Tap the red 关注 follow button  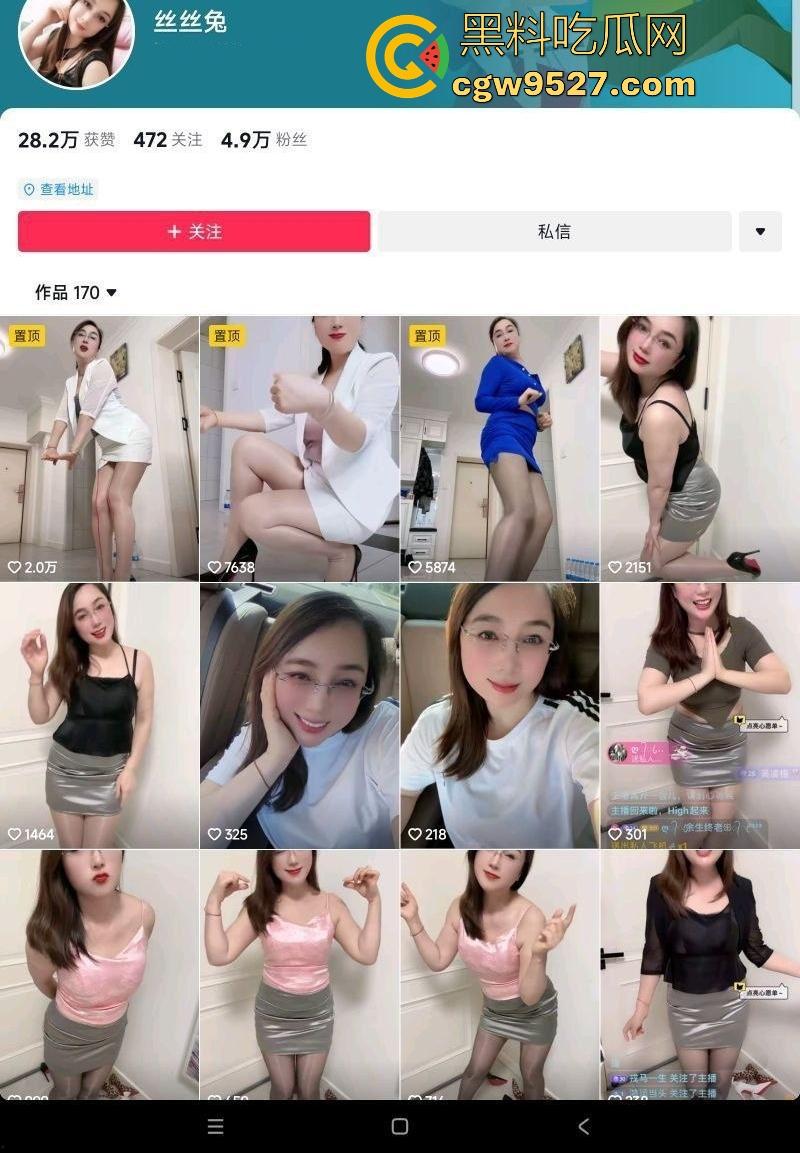click(x=194, y=231)
